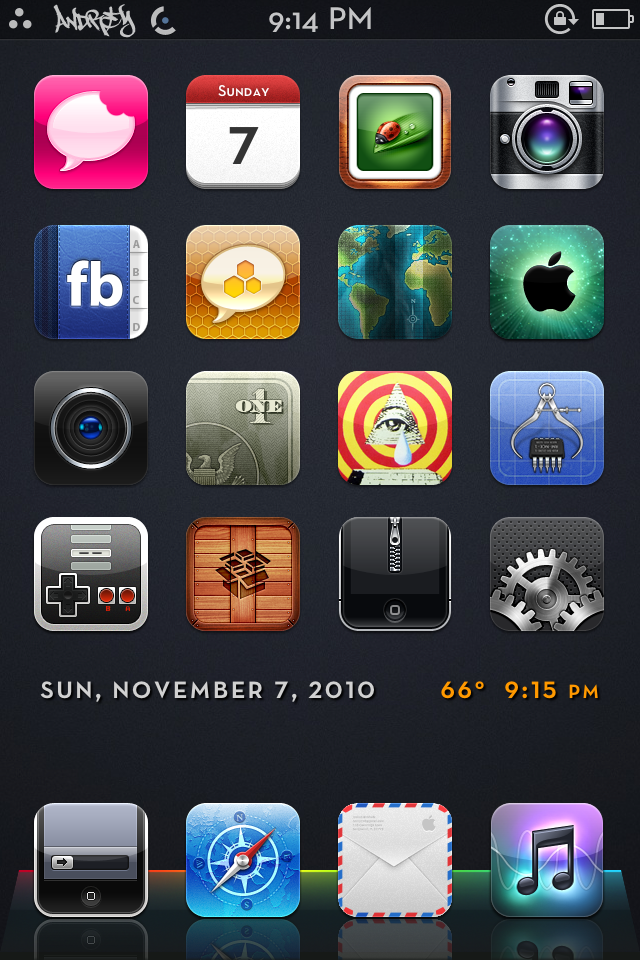Open the blue fb Facebook app
The image size is (640, 960).
point(91,282)
